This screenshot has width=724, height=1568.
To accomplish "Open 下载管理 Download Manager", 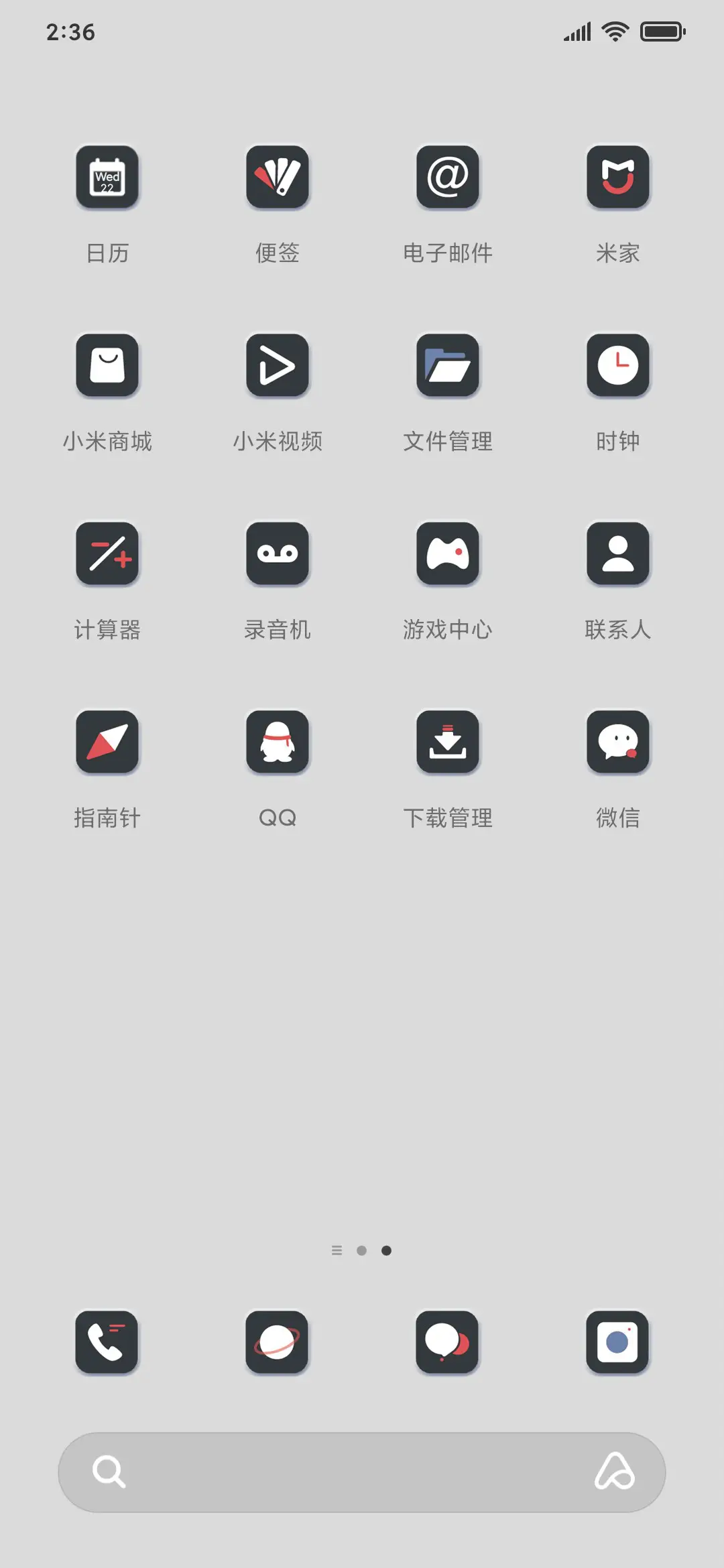I will point(448,742).
